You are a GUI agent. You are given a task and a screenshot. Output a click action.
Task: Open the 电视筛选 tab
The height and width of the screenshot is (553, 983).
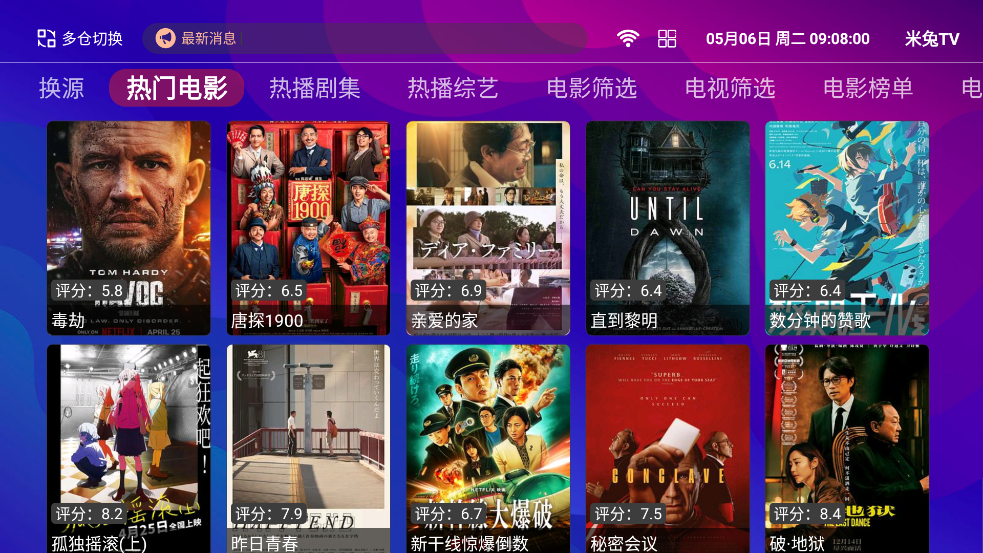[x=729, y=88]
